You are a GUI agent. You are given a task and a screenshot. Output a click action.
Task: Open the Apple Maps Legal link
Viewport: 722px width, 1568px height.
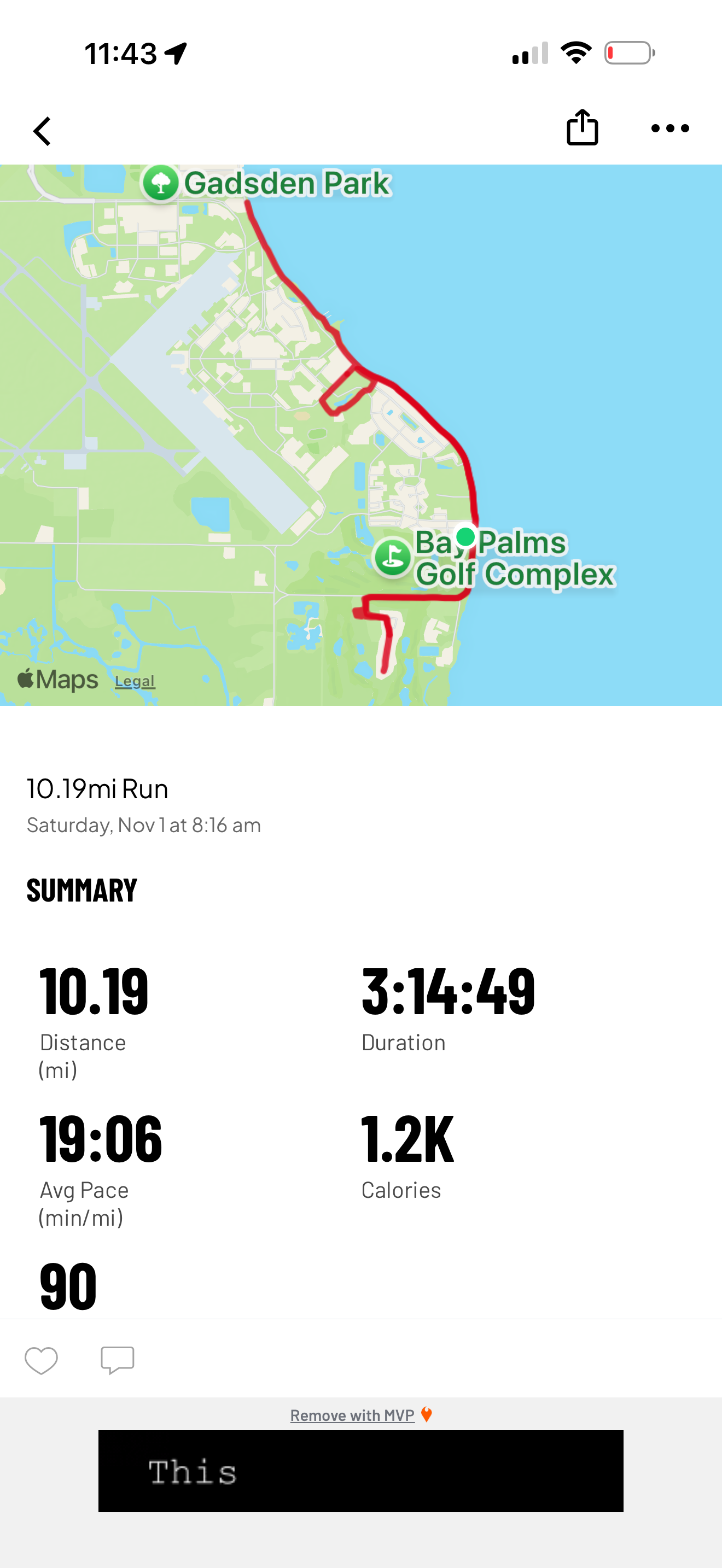135,681
